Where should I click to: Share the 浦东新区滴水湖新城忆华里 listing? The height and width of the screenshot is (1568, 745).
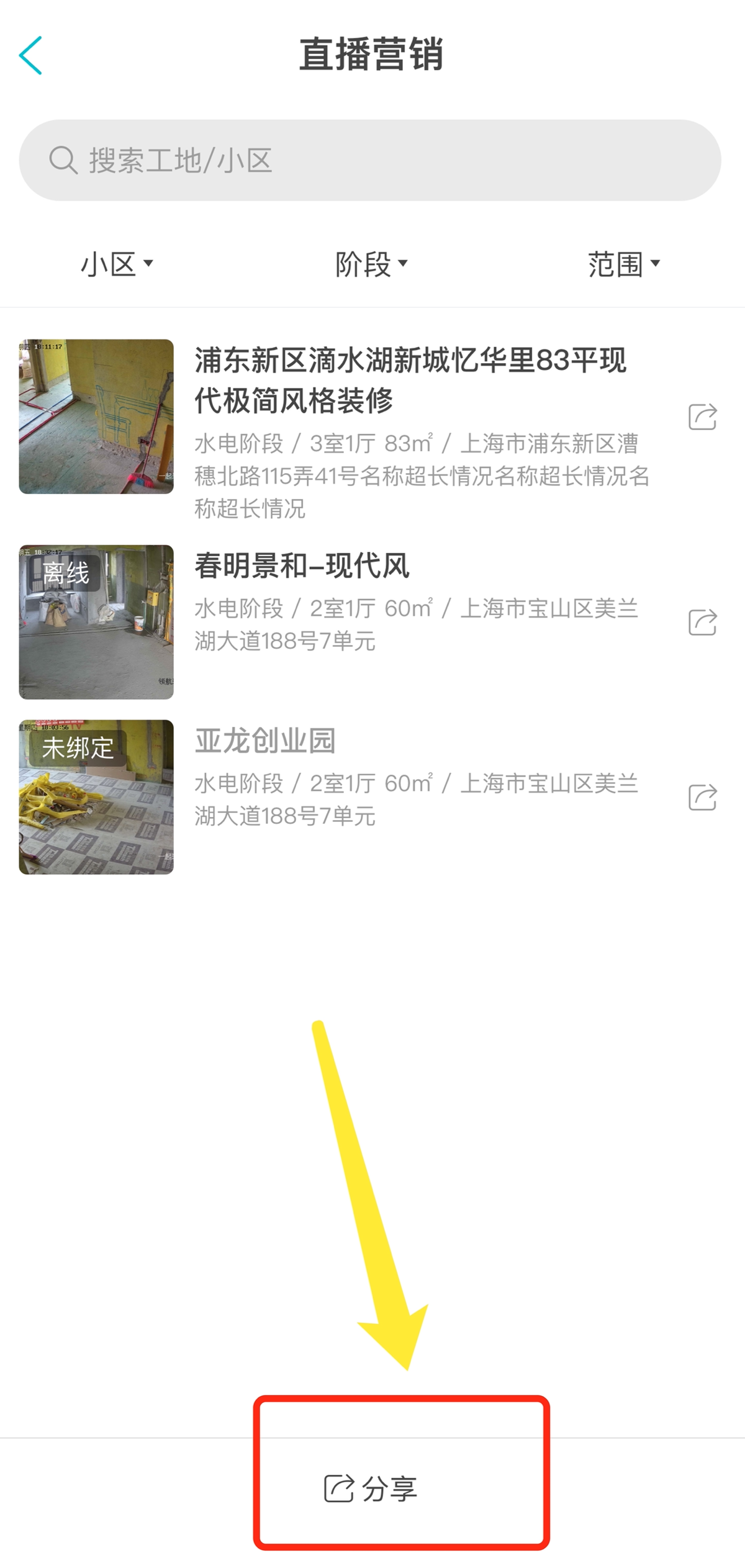coord(703,417)
